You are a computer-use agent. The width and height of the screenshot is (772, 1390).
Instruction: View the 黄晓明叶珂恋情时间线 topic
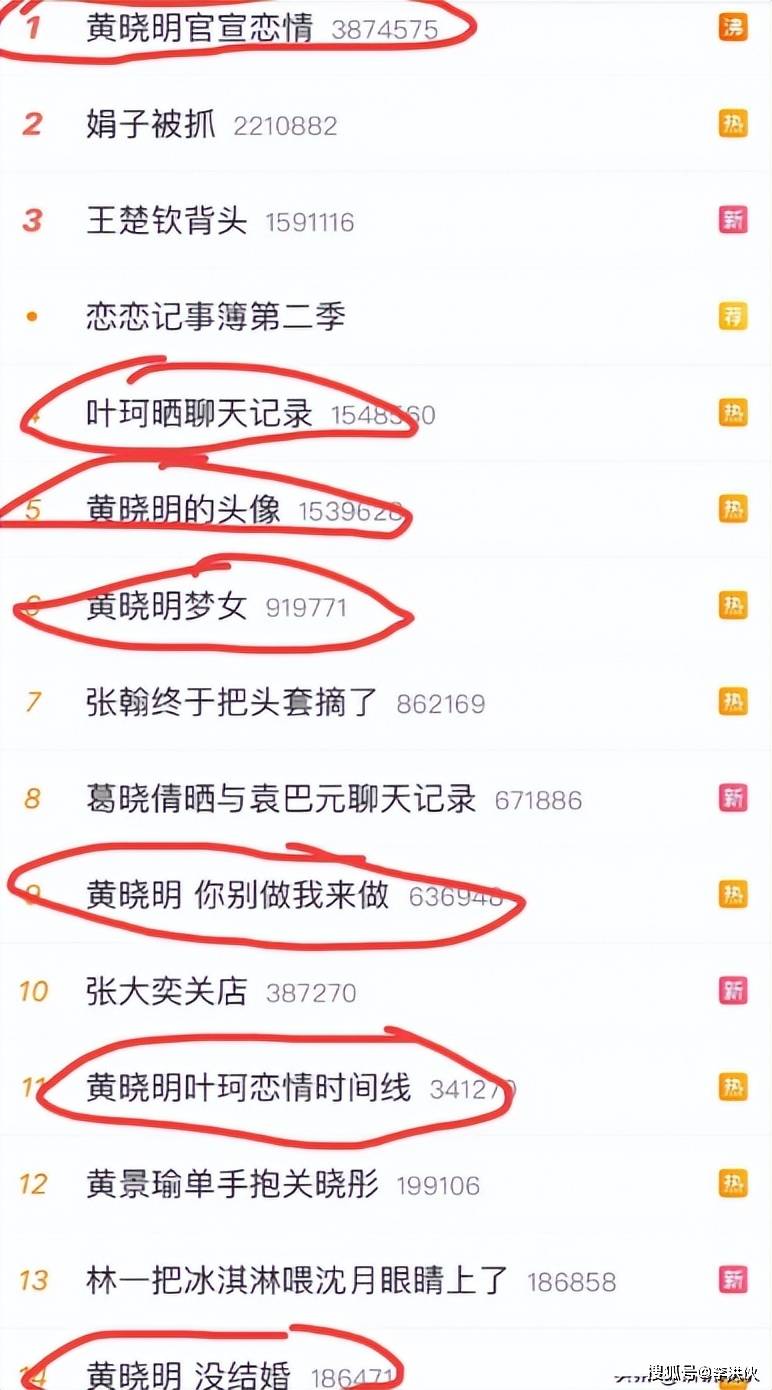pyautogui.click(x=248, y=1087)
